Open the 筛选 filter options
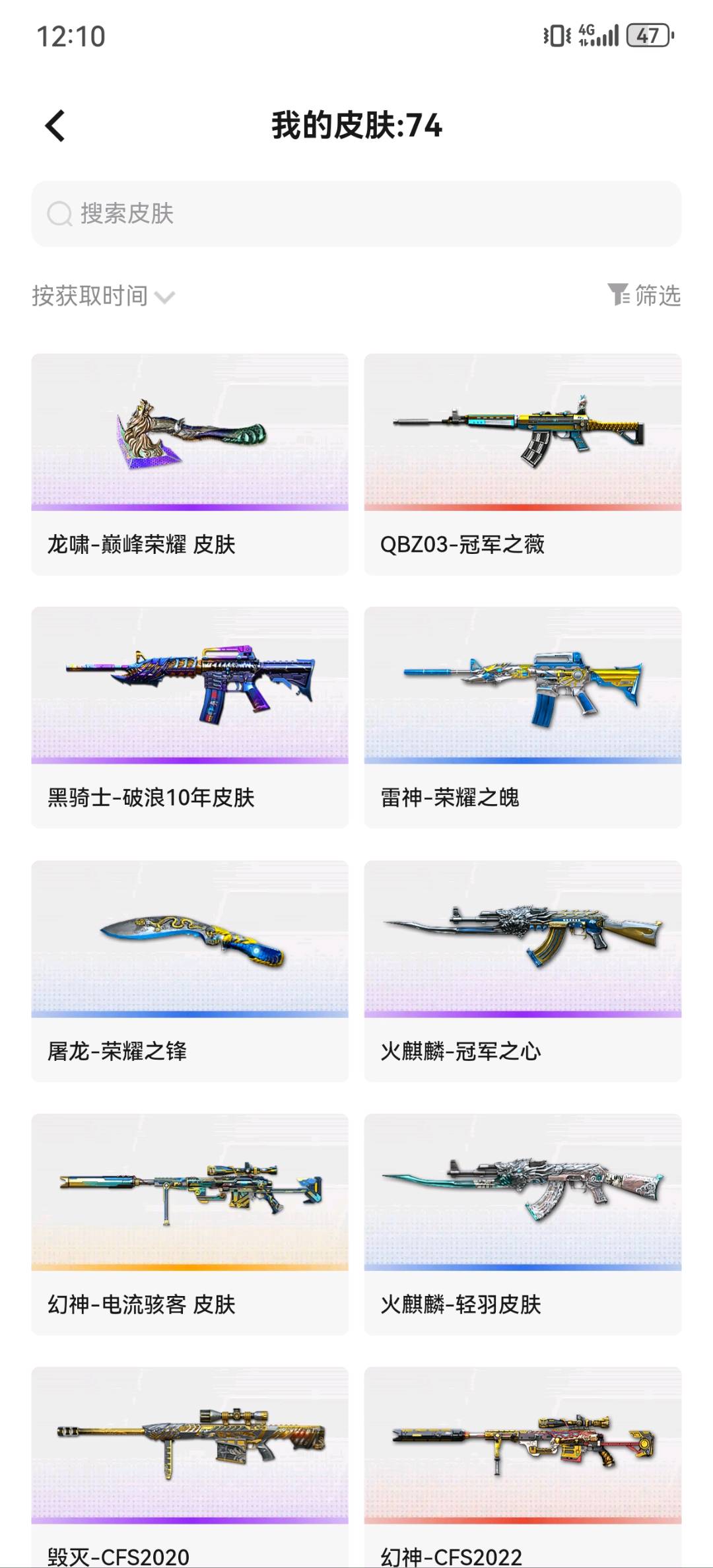Image resolution: width=713 pixels, height=1568 pixels. pos(644,295)
